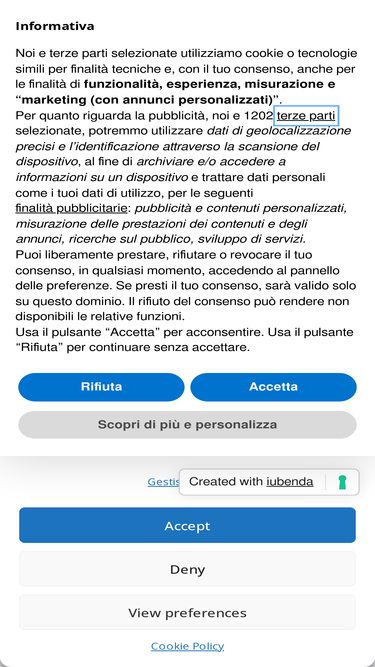Open the Cookie Policy link
Viewport: 375px width, 667px height.
coord(188,646)
